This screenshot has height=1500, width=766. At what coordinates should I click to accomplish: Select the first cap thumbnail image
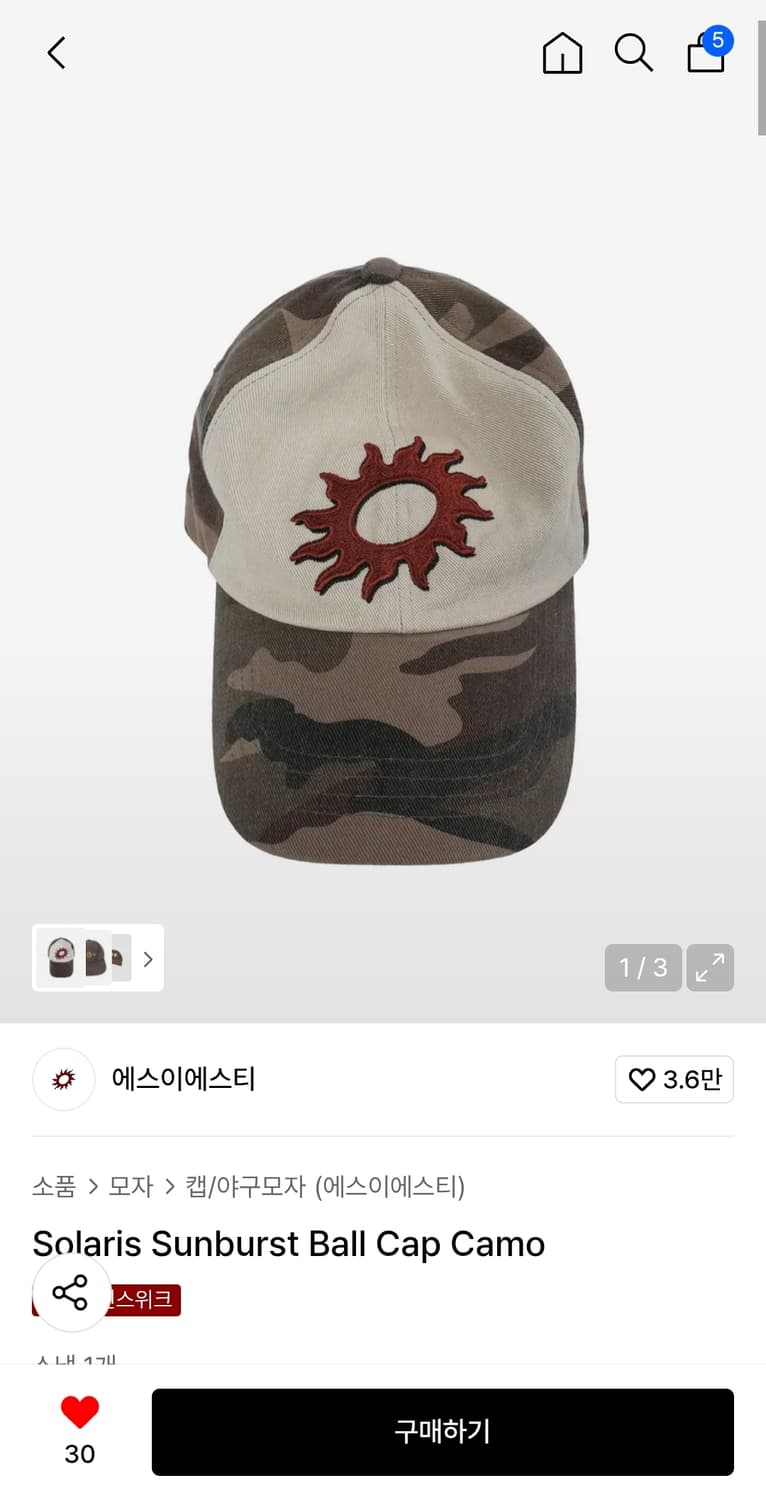pyautogui.click(x=62, y=959)
